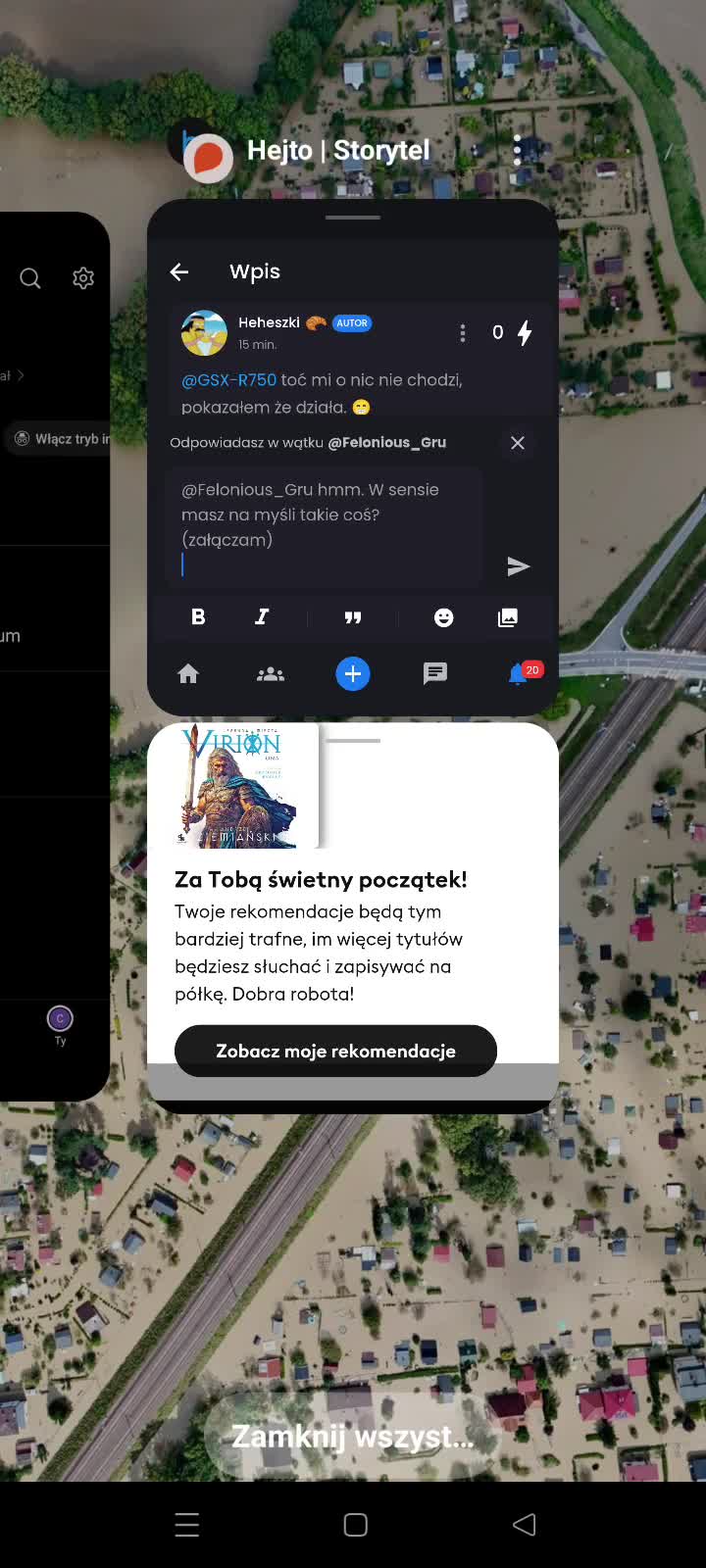Viewport: 706px width, 1568px height.
Task: Tap the system recents menu button
Action: (x=186, y=1524)
